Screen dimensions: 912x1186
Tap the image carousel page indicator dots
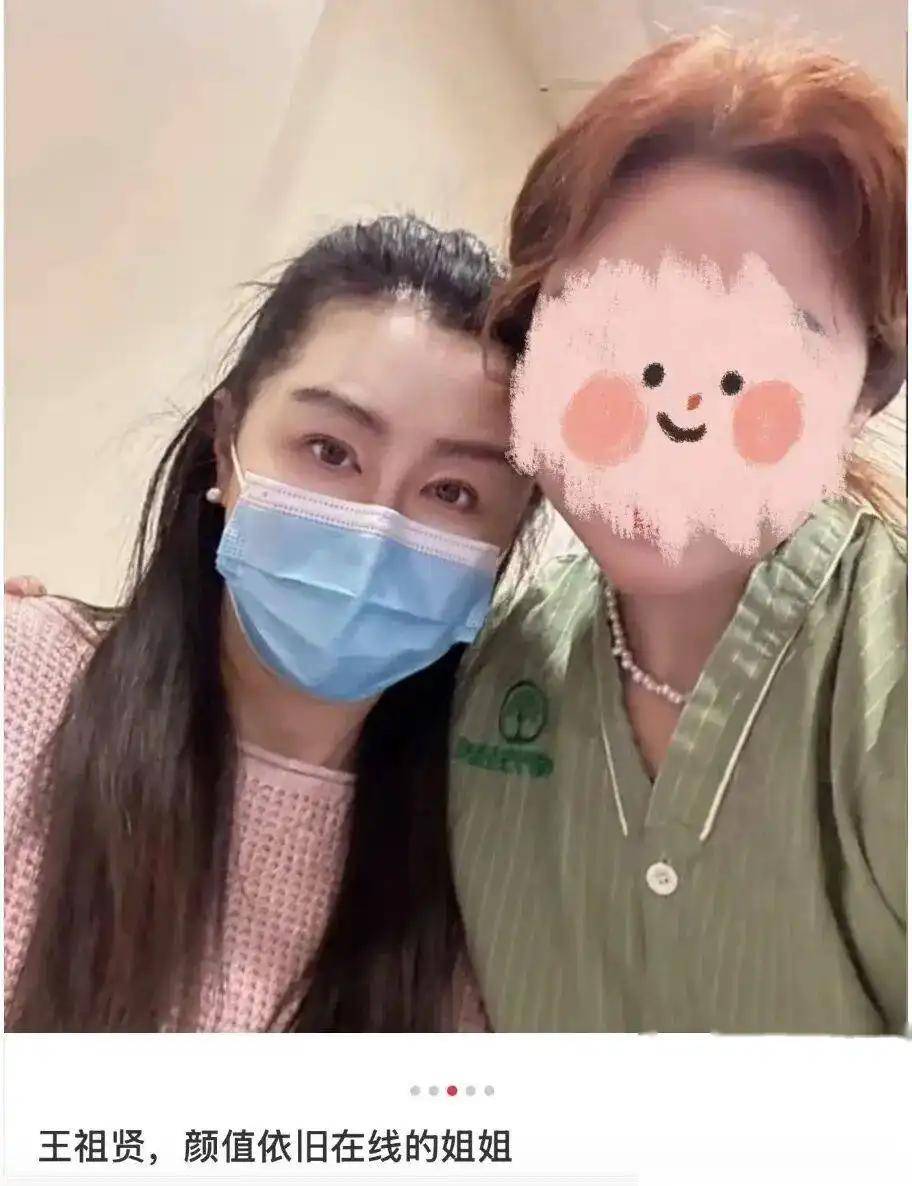[x=452, y=1091]
